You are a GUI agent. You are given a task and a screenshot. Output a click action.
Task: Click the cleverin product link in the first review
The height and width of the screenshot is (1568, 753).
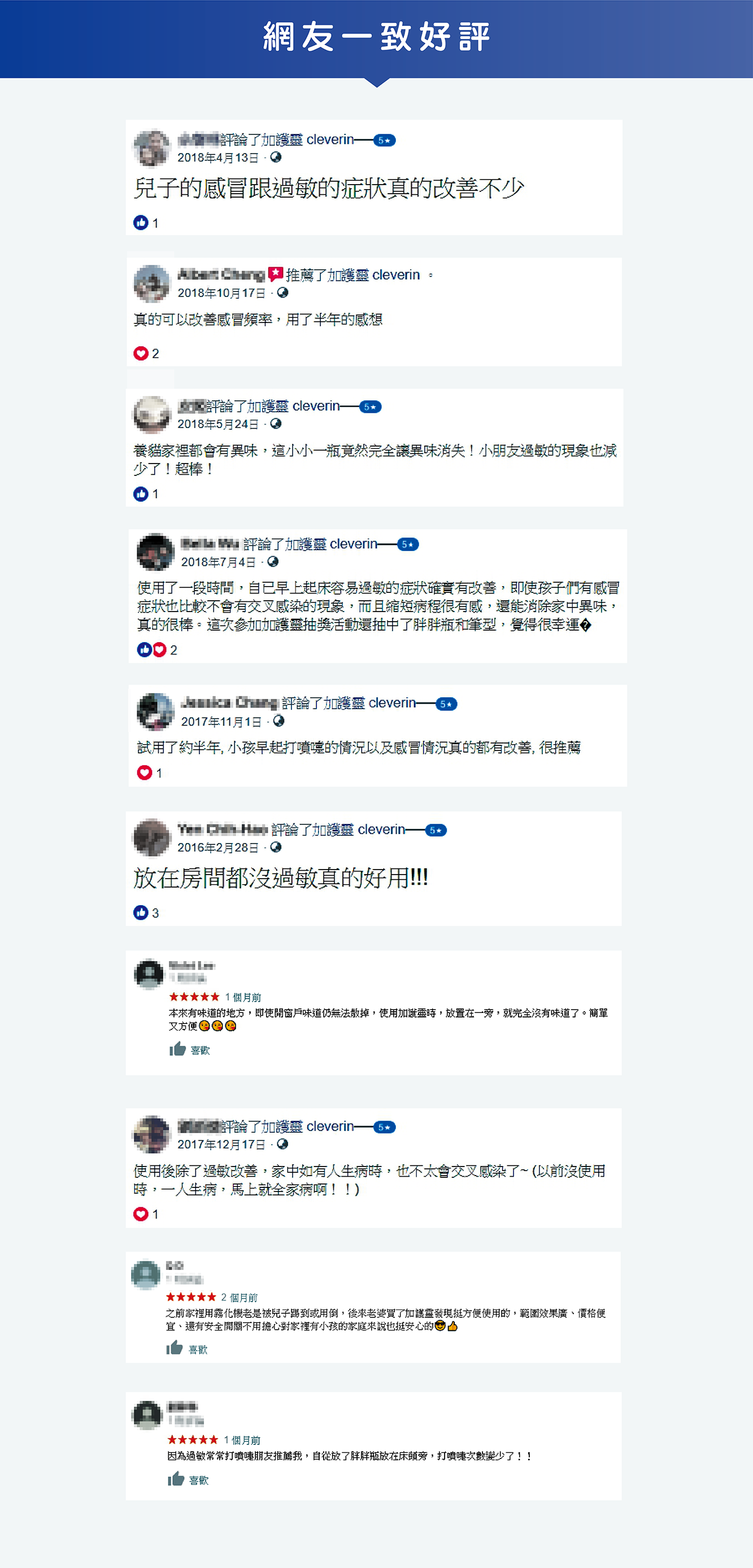[332, 140]
